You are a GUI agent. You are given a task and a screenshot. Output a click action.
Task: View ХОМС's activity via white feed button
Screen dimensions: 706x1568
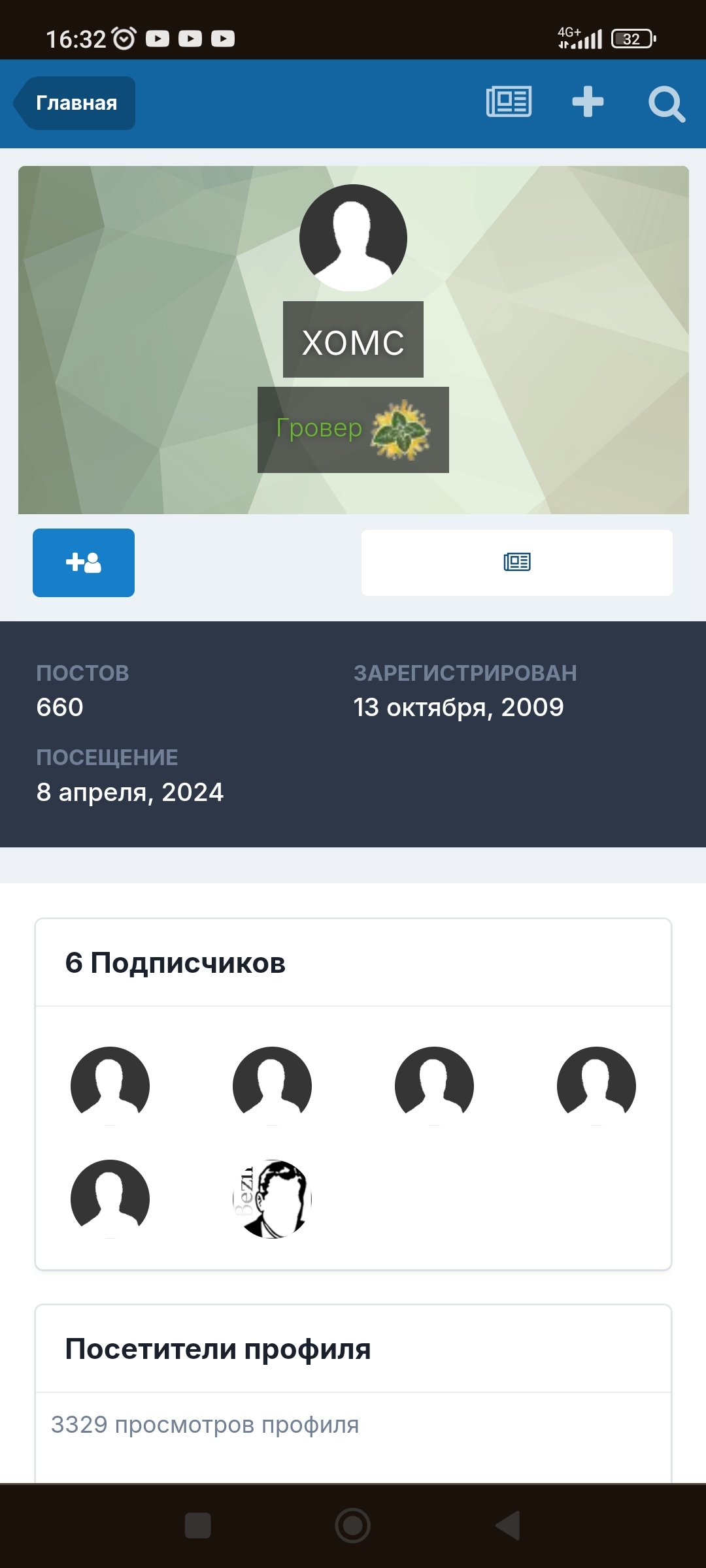click(x=516, y=563)
